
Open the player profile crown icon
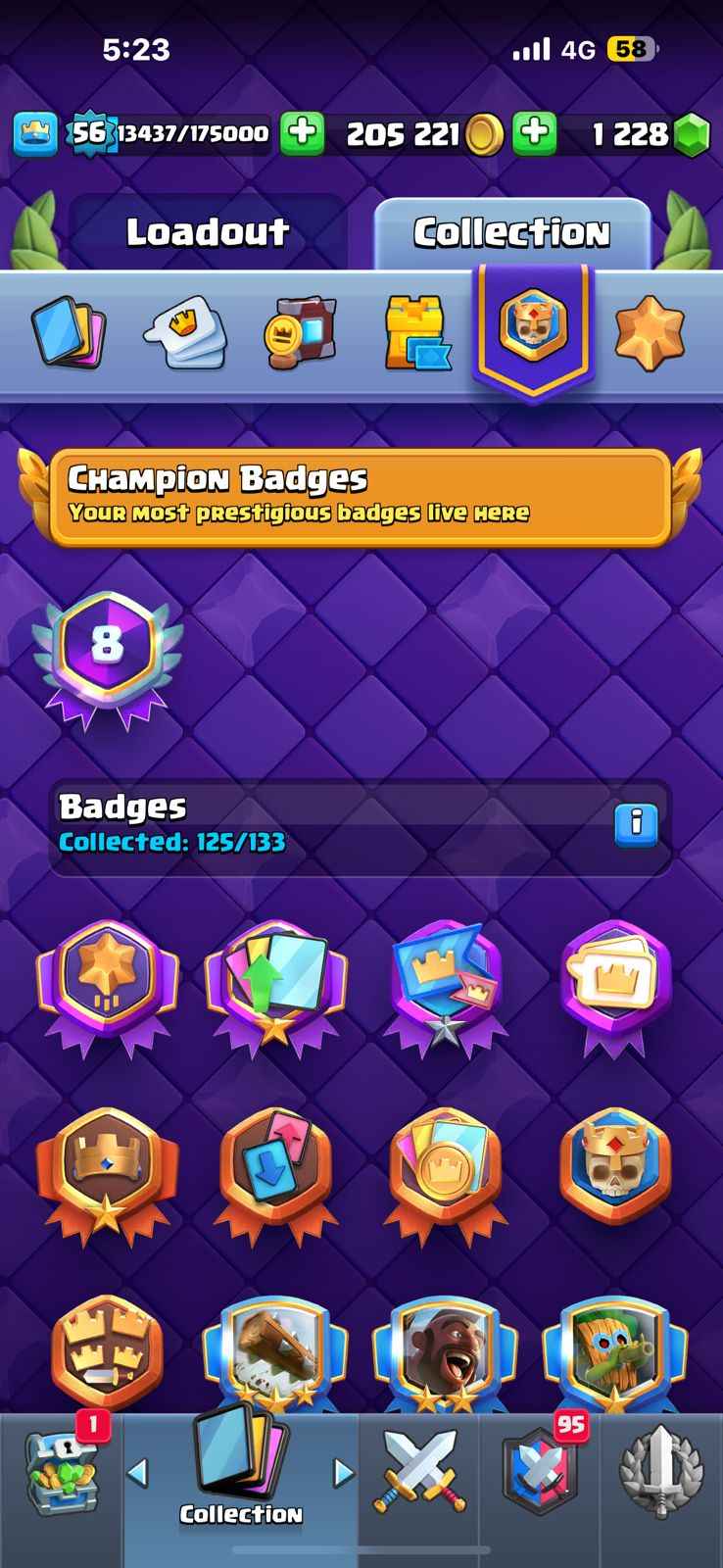(35, 133)
